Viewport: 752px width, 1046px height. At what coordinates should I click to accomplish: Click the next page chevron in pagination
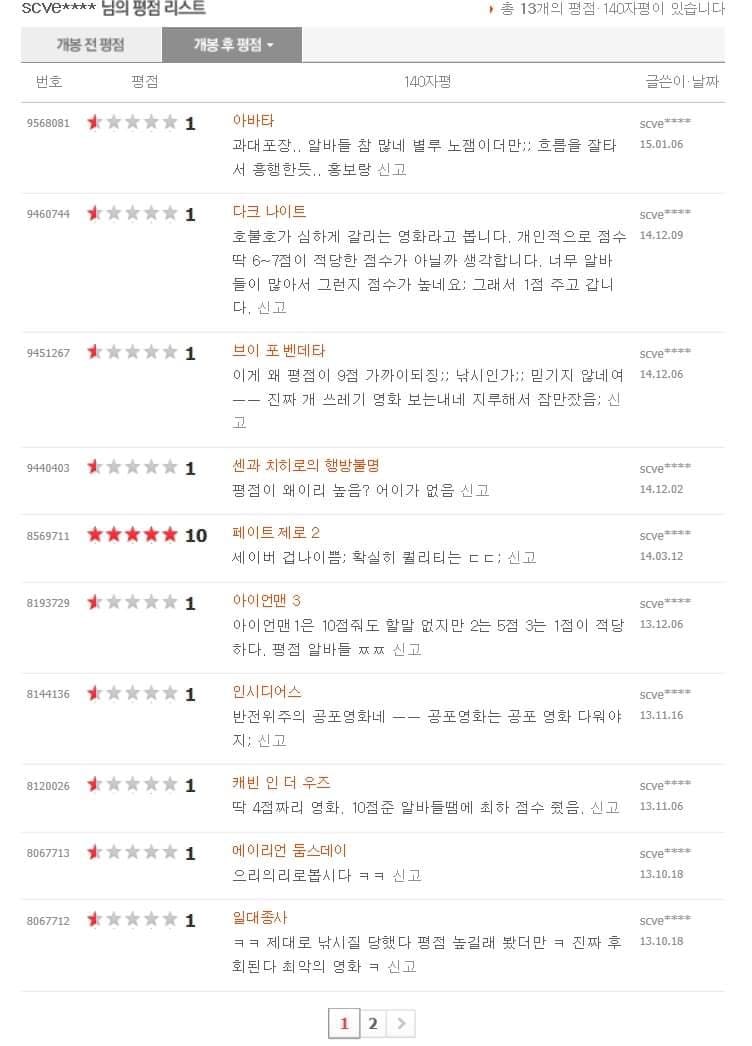click(400, 1023)
